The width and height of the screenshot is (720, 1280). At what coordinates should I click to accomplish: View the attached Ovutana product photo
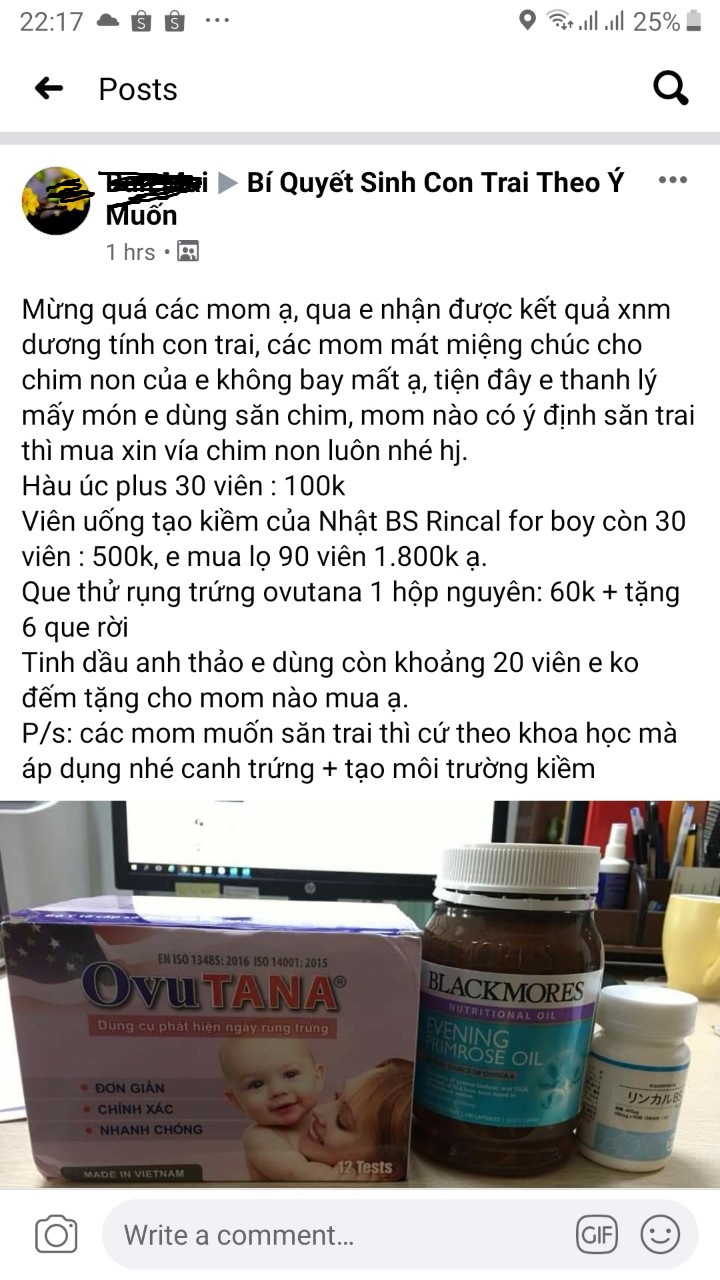(x=360, y=994)
